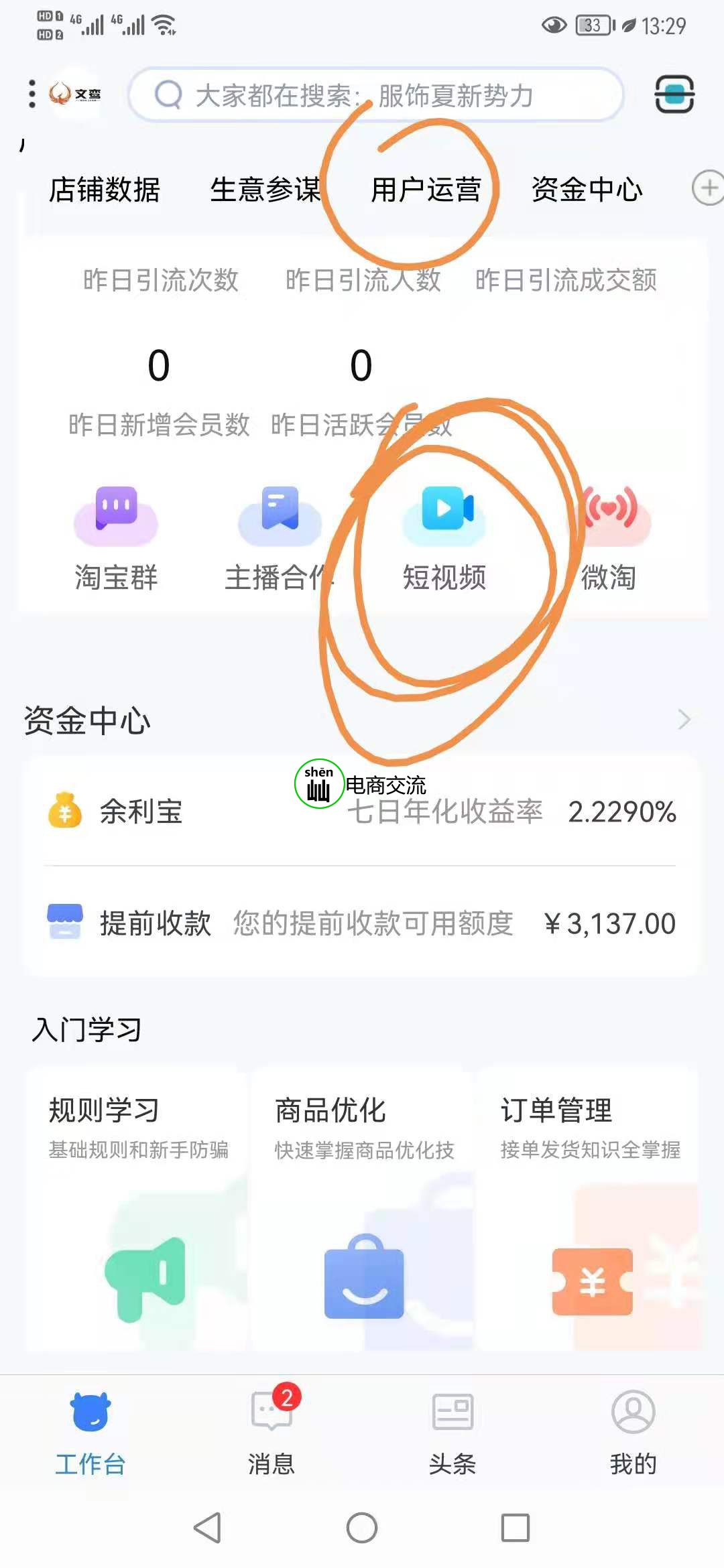Tap the scan icon beside search
724x1568 pixels.
point(674,94)
